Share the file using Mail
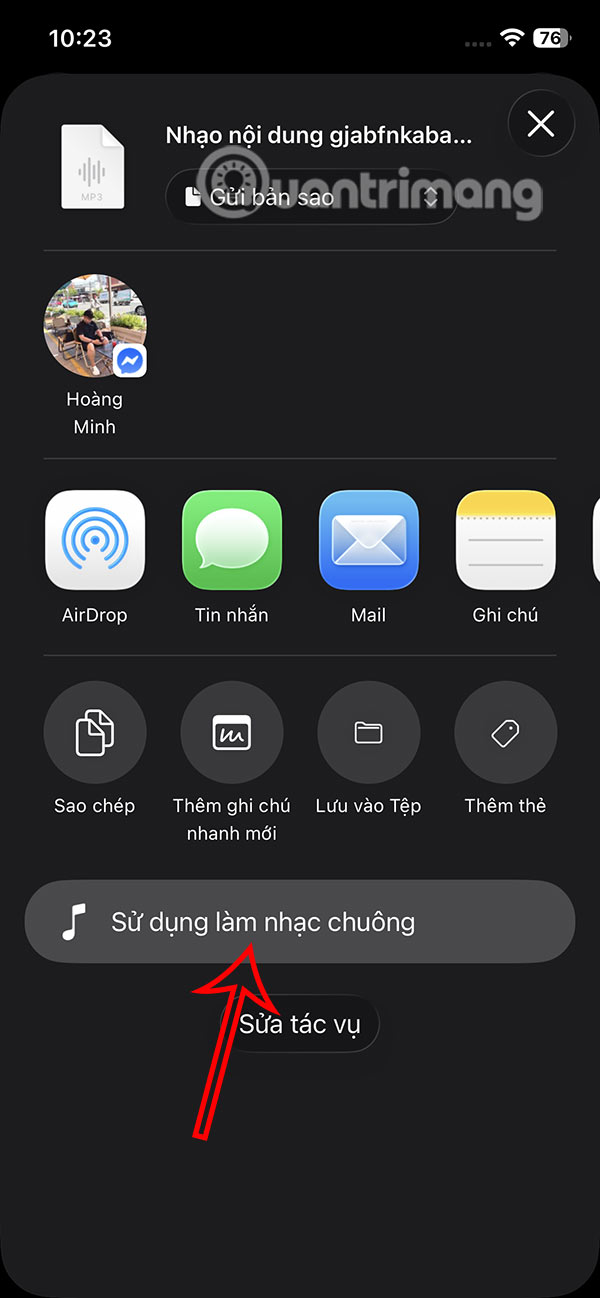This screenshot has width=600, height=1298. pyautogui.click(x=368, y=541)
